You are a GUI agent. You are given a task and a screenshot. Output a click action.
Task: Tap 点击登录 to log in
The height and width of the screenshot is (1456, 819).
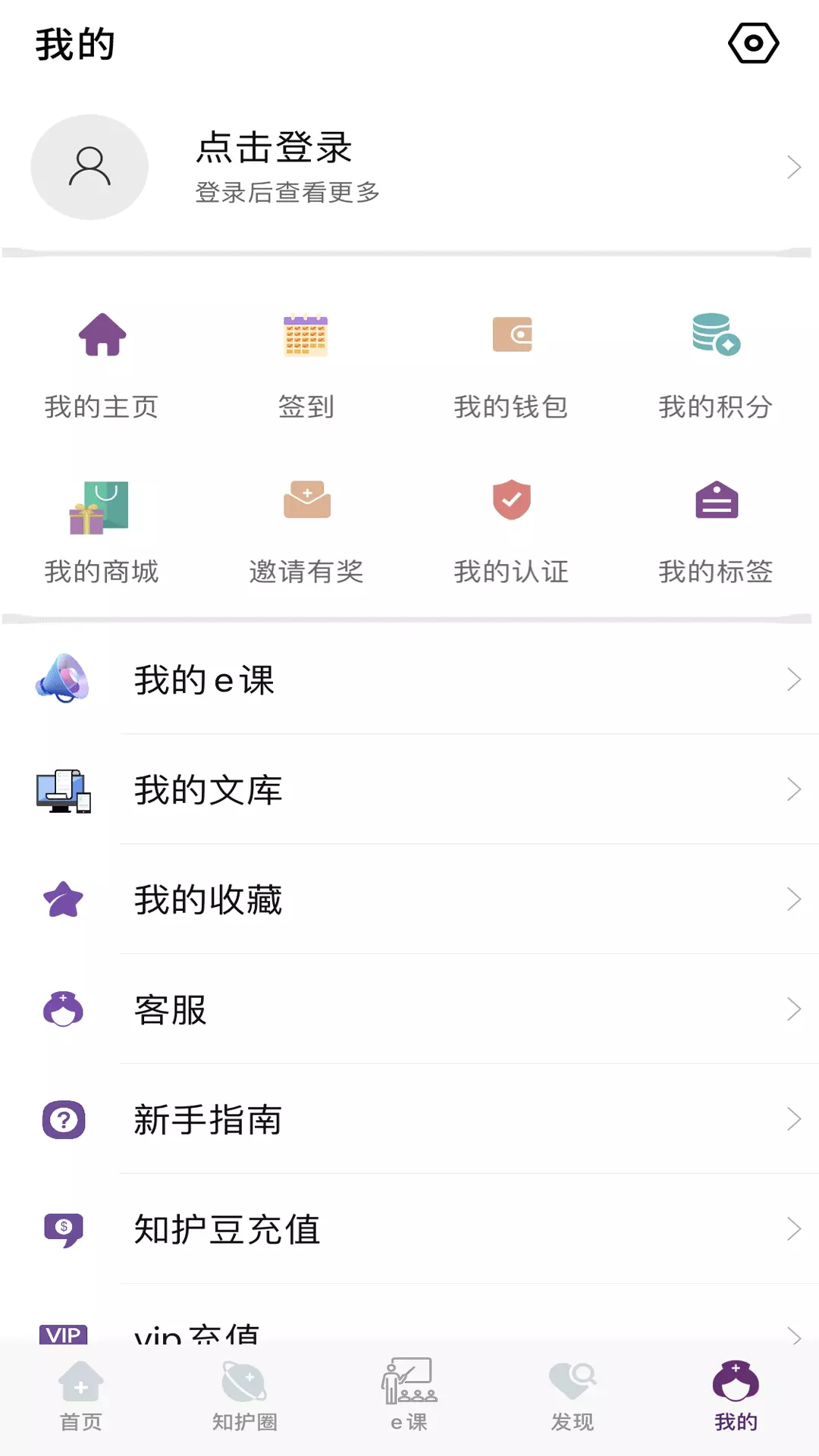pyautogui.click(x=274, y=147)
